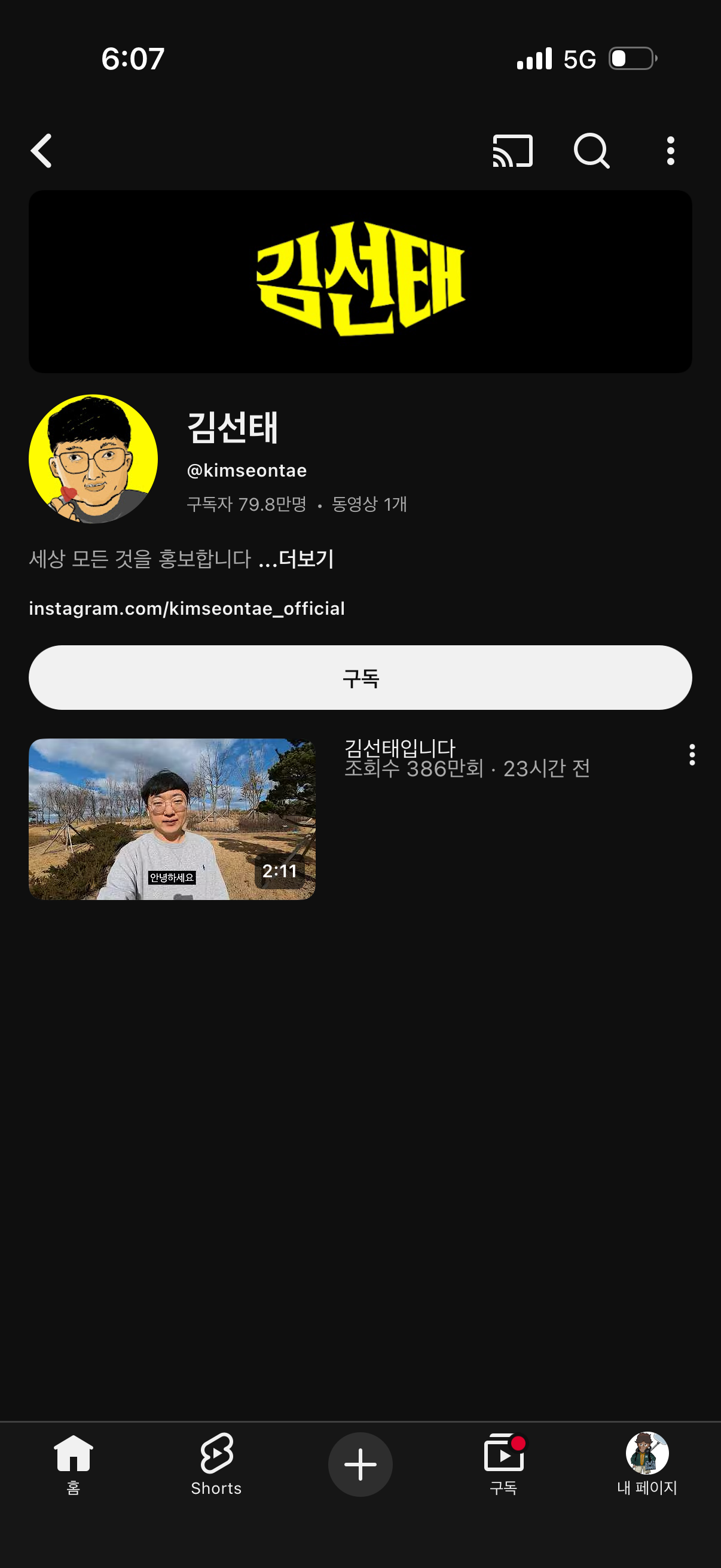Screen dimensions: 721x1568
Task: Open the 내 페이지 tab
Action: [647, 1463]
